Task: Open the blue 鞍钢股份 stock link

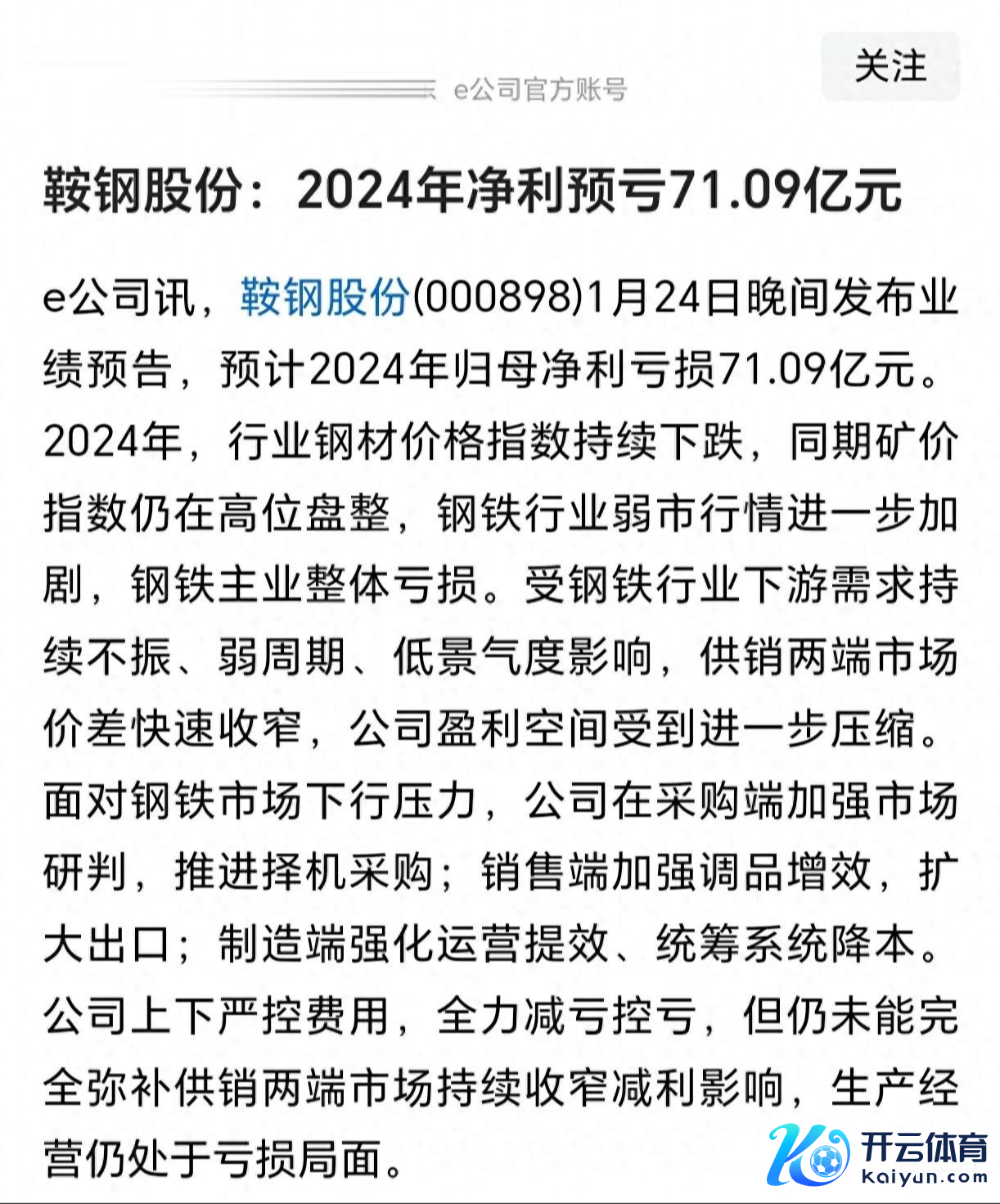Action: [324, 296]
